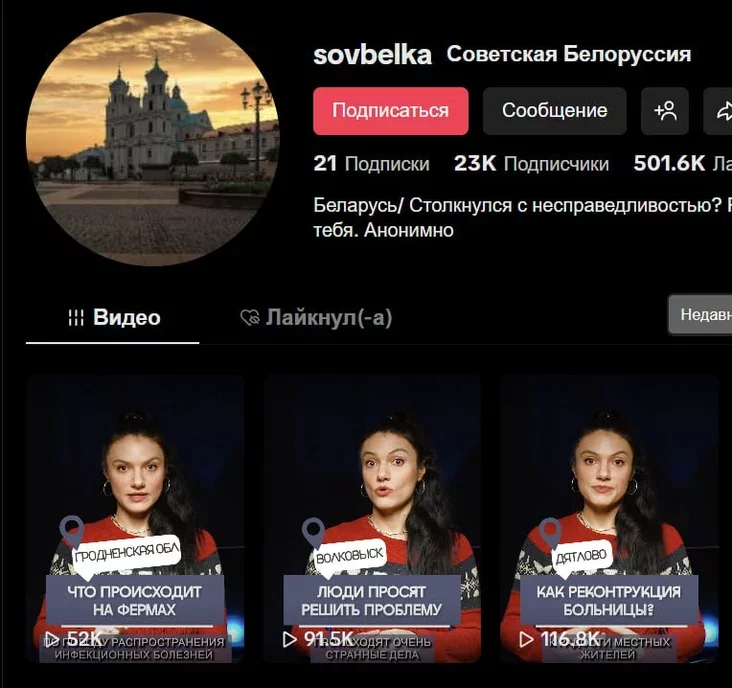Open the video Что происходит на фермах
This screenshot has height=688, width=732.
[135, 520]
